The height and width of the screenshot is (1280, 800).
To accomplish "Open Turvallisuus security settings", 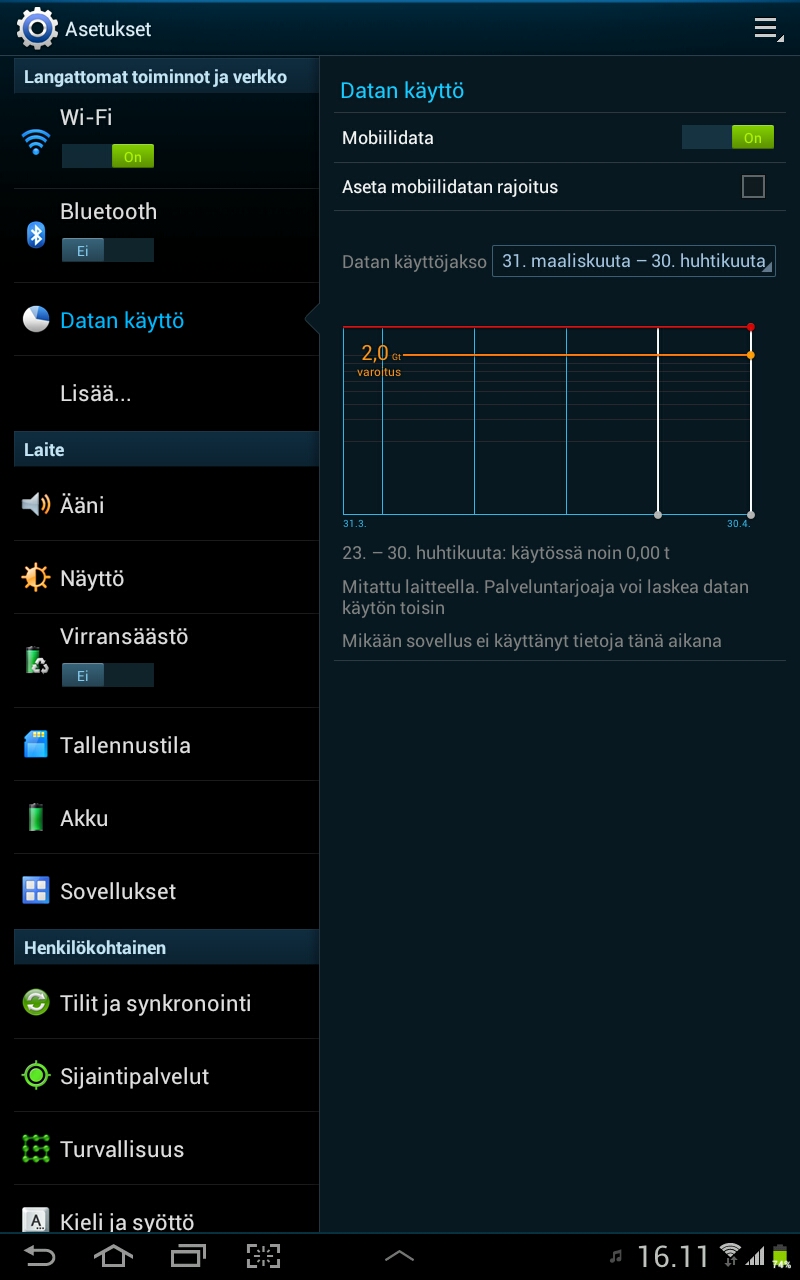I will pyautogui.click(x=166, y=1149).
